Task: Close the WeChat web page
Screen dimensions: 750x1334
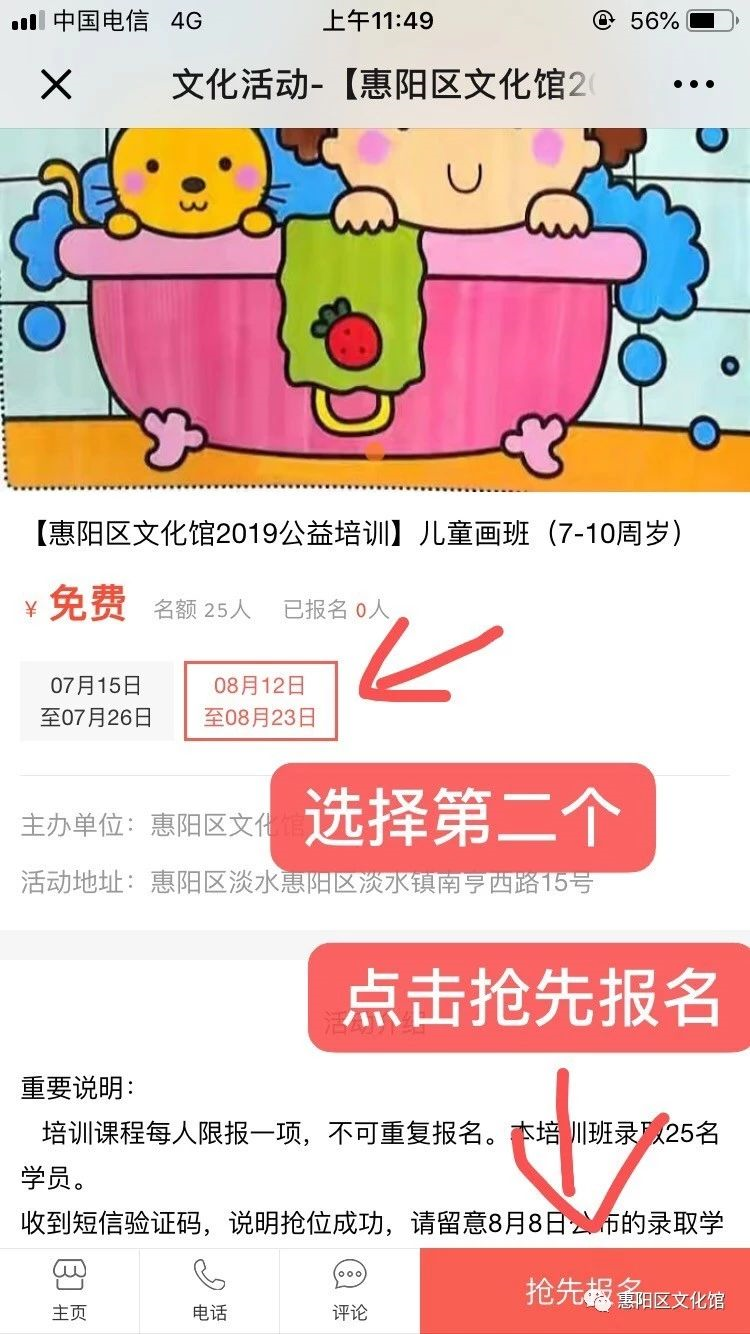Action: tap(56, 84)
